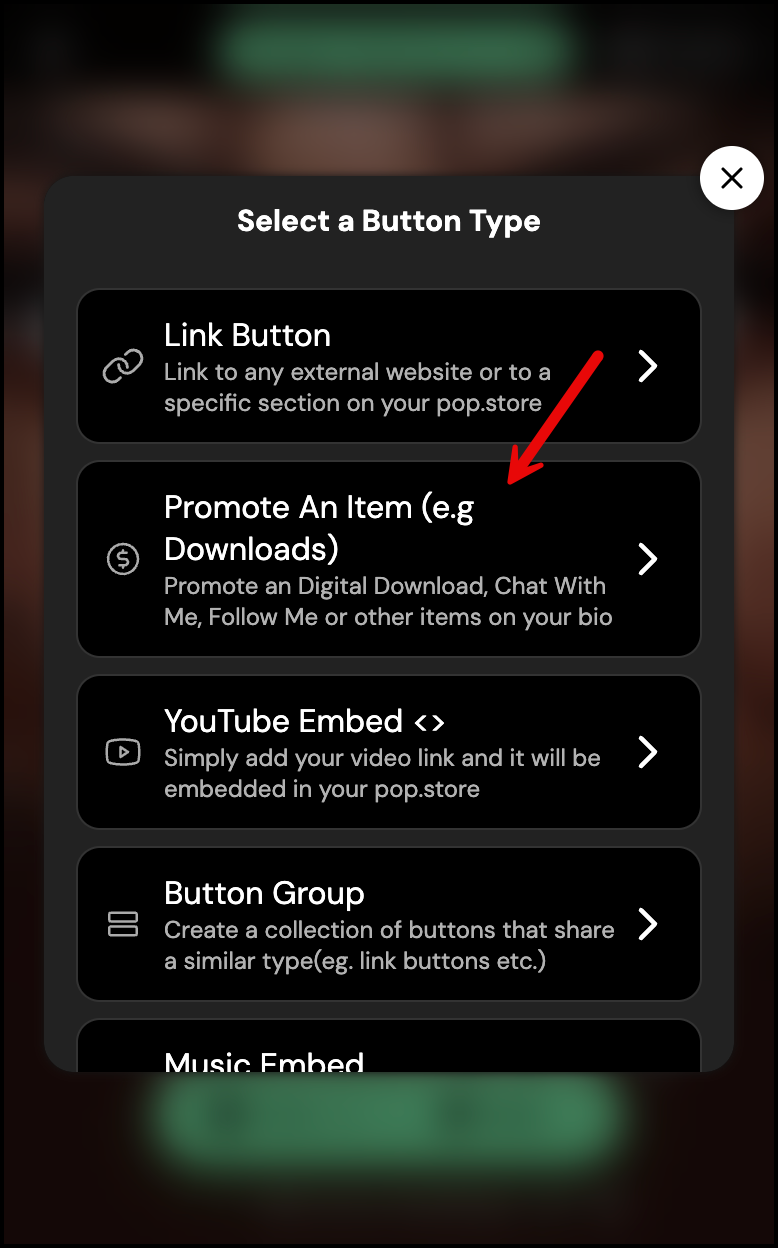Choose the Link Button option
The height and width of the screenshot is (1248, 778).
click(x=388, y=366)
